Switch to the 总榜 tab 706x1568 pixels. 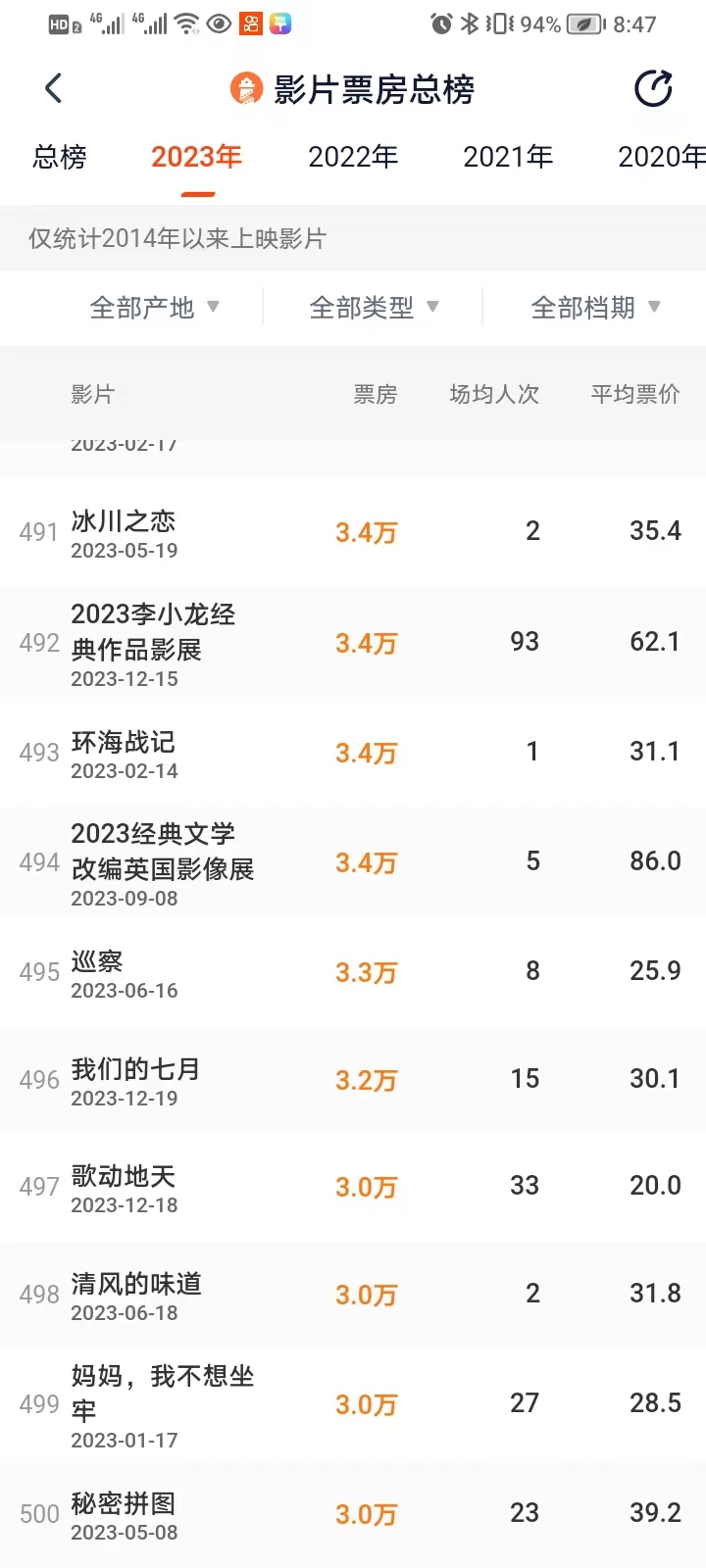[59, 157]
